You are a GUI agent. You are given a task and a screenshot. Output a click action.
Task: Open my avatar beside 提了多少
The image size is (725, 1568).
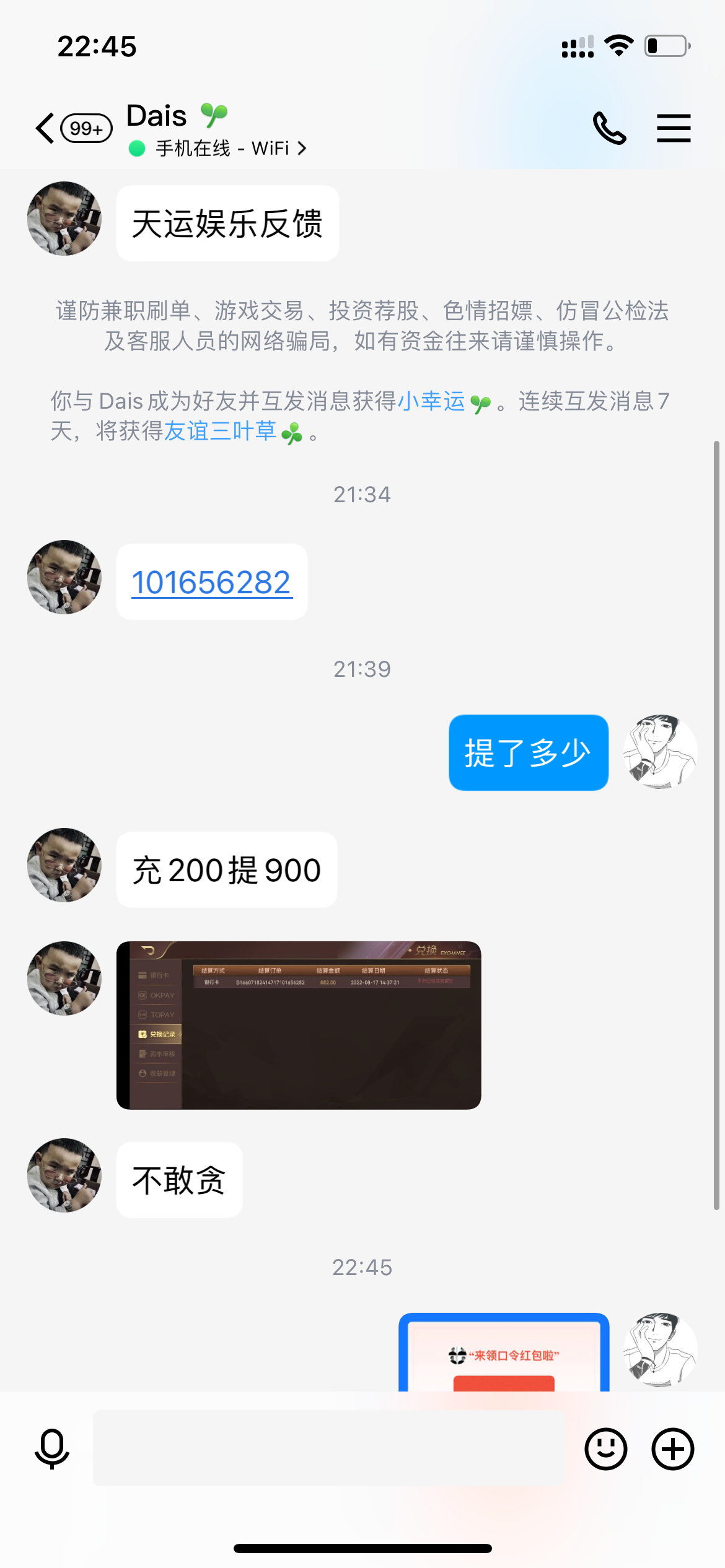pos(660,752)
